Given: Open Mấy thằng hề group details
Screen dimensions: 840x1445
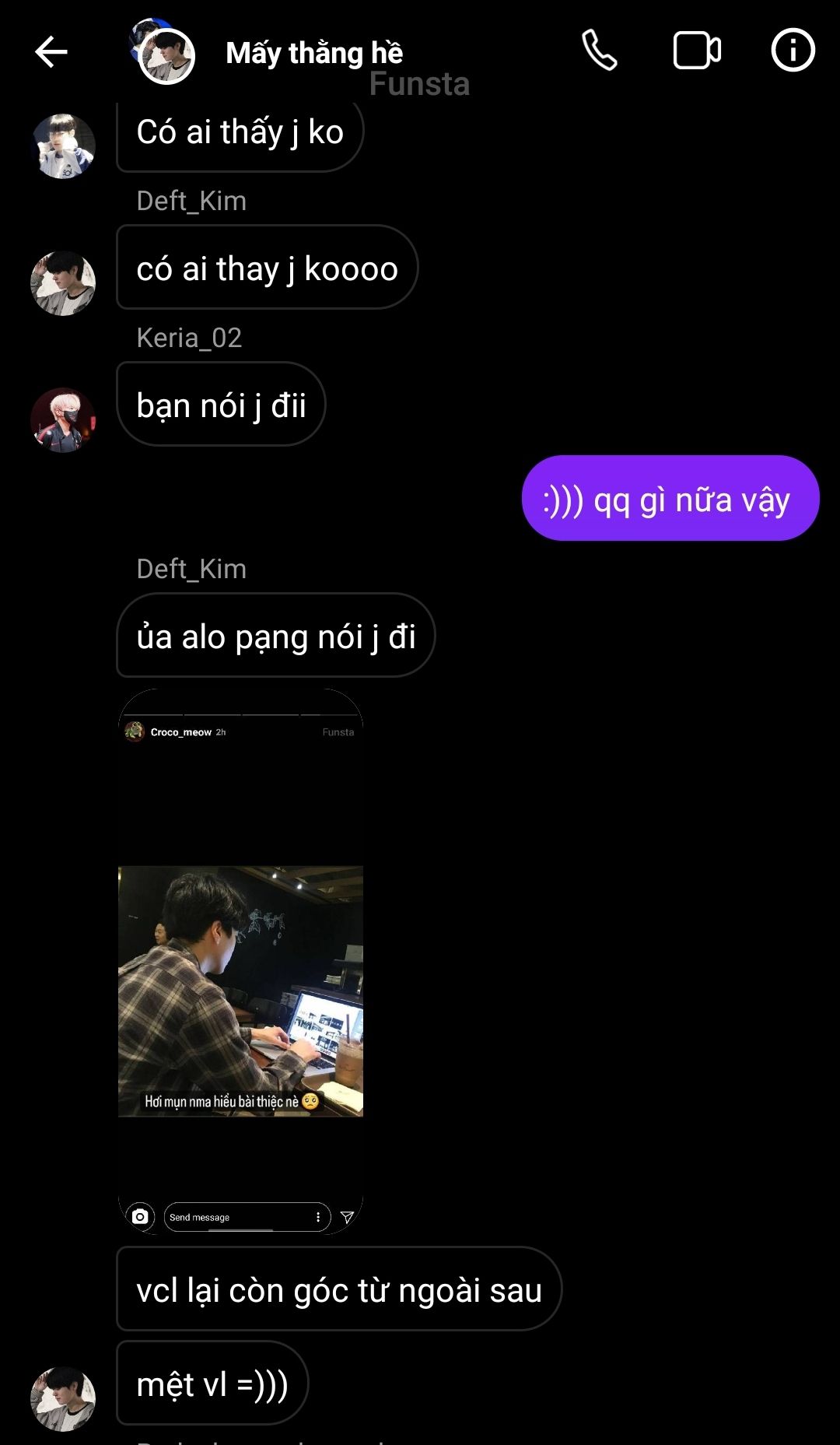Looking at the screenshot, I should click(313, 53).
